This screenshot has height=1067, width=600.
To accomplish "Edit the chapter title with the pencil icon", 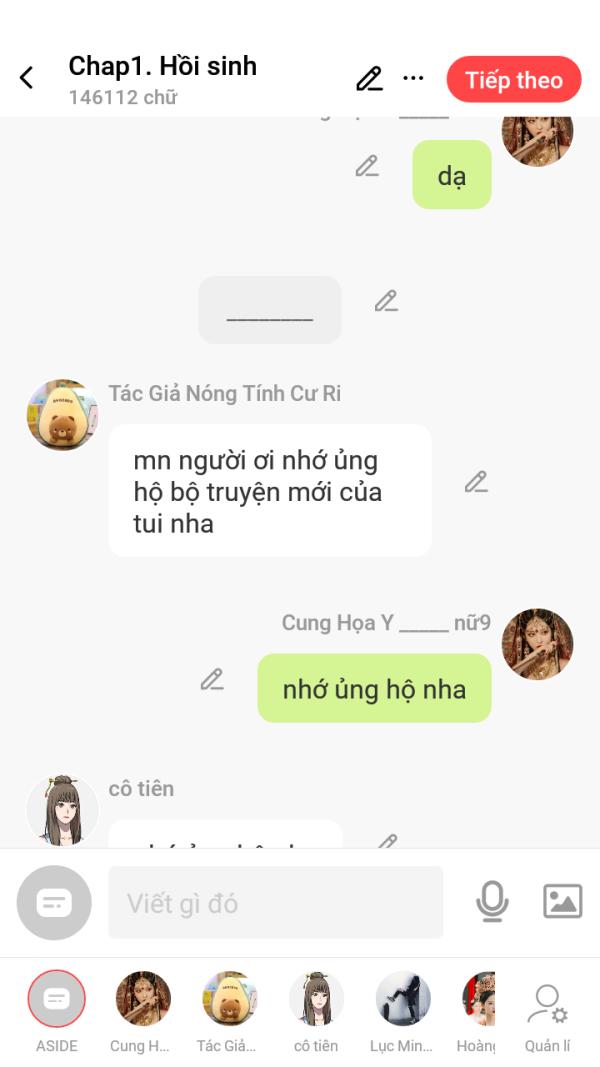I will tap(369, 79).
